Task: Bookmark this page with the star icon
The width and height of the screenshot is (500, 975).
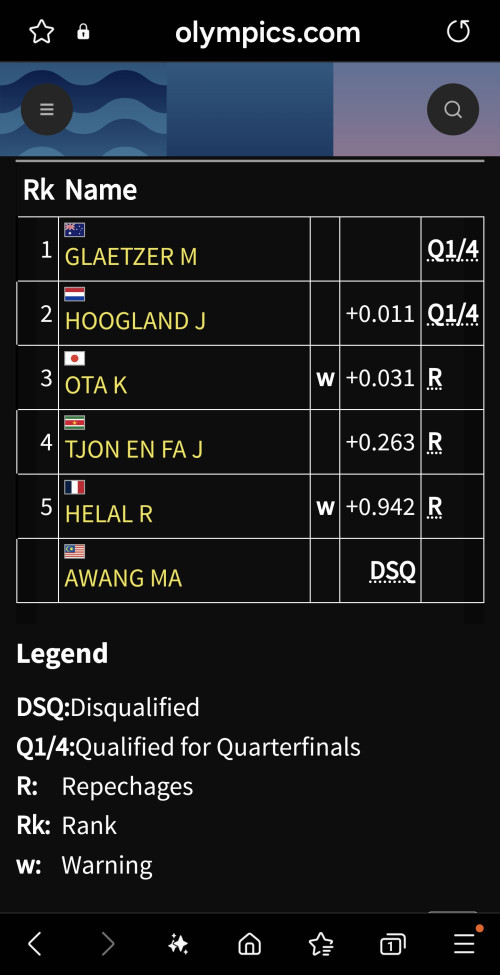Action: 42,32
